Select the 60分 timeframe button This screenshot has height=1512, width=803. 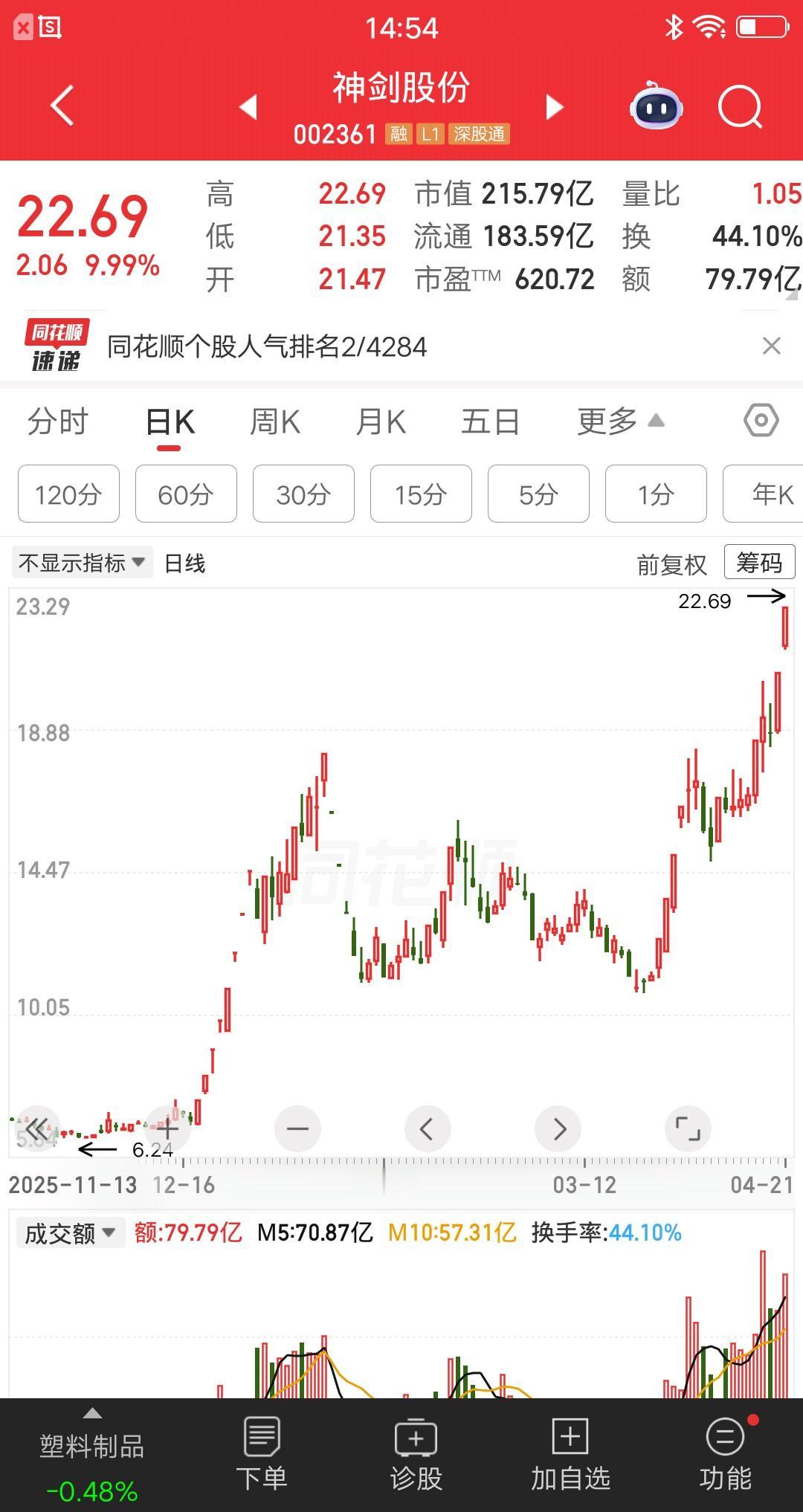pyautogui.click(x=185, y=494)
